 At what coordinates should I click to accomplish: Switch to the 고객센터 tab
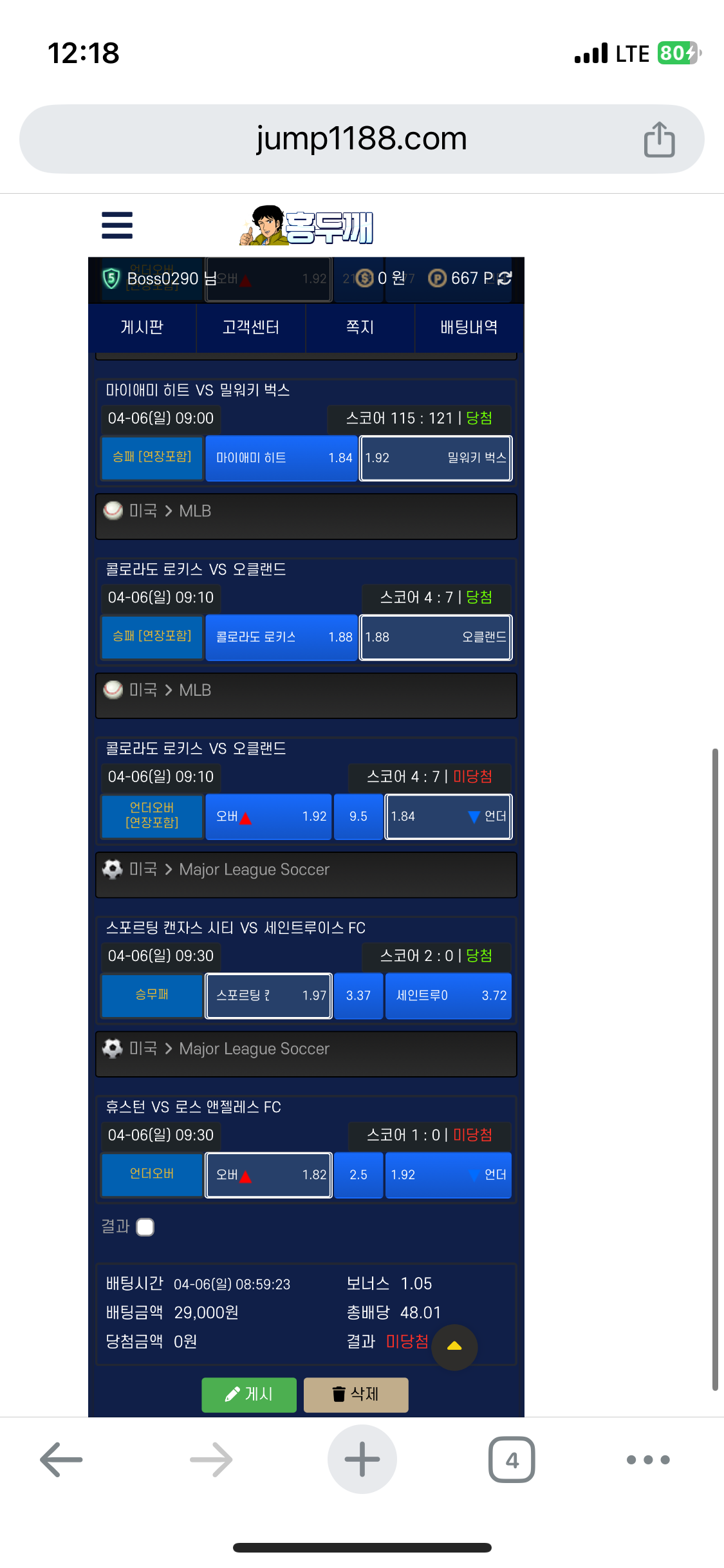click(x=251, y=328)
